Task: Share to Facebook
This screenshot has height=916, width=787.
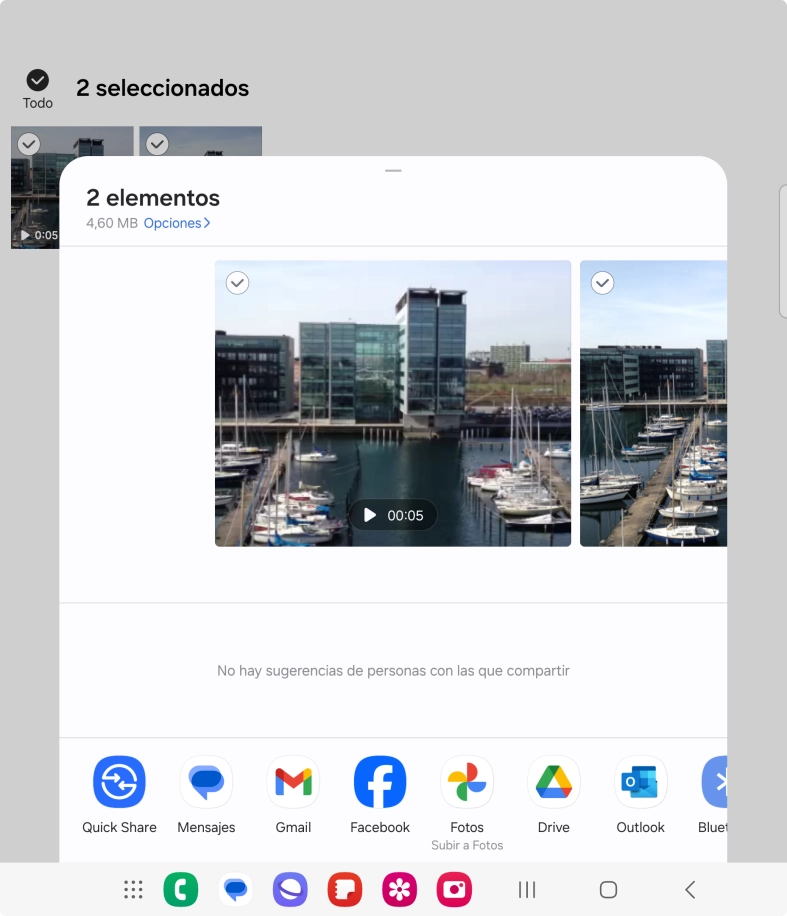Action: coord(380,782)
